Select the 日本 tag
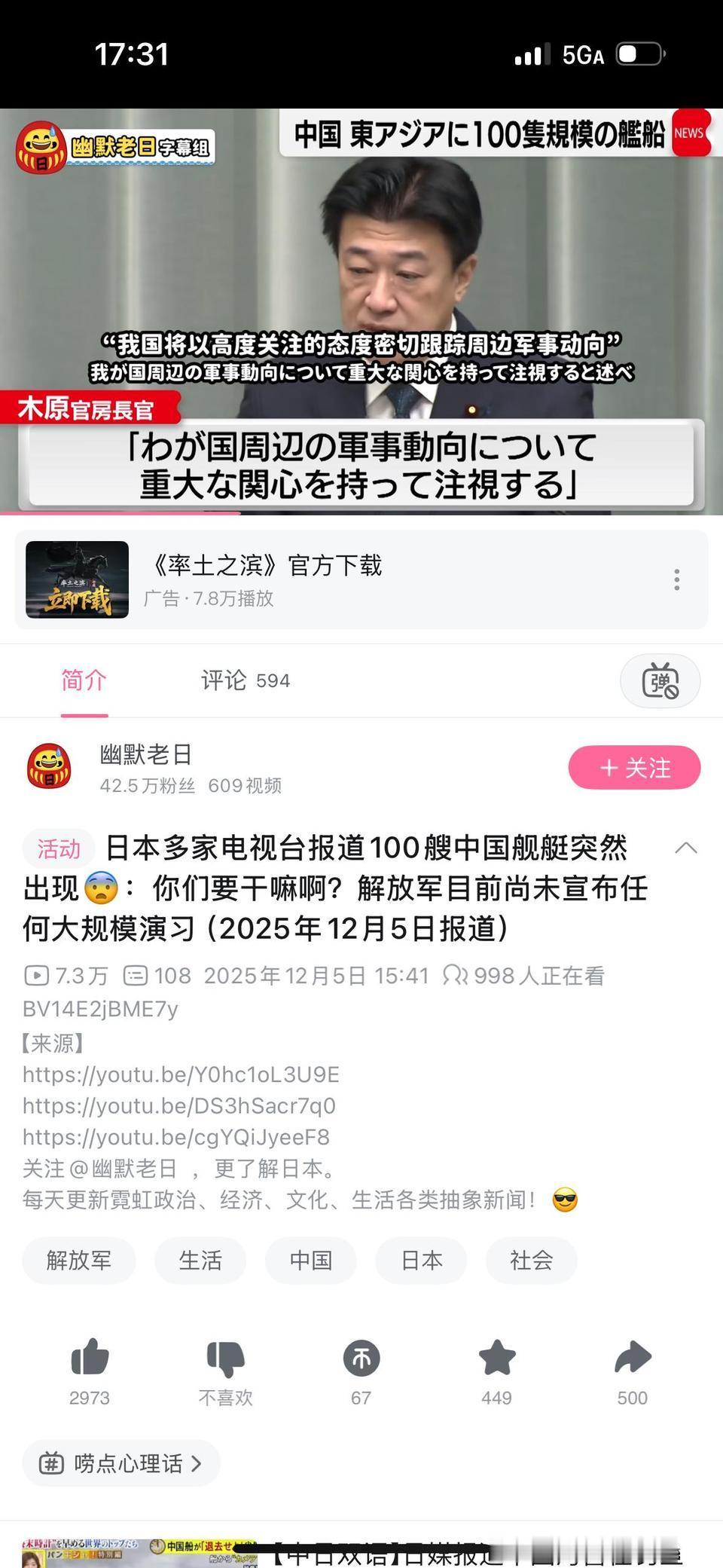The image size is (723, 1568). coord(421,1260)
